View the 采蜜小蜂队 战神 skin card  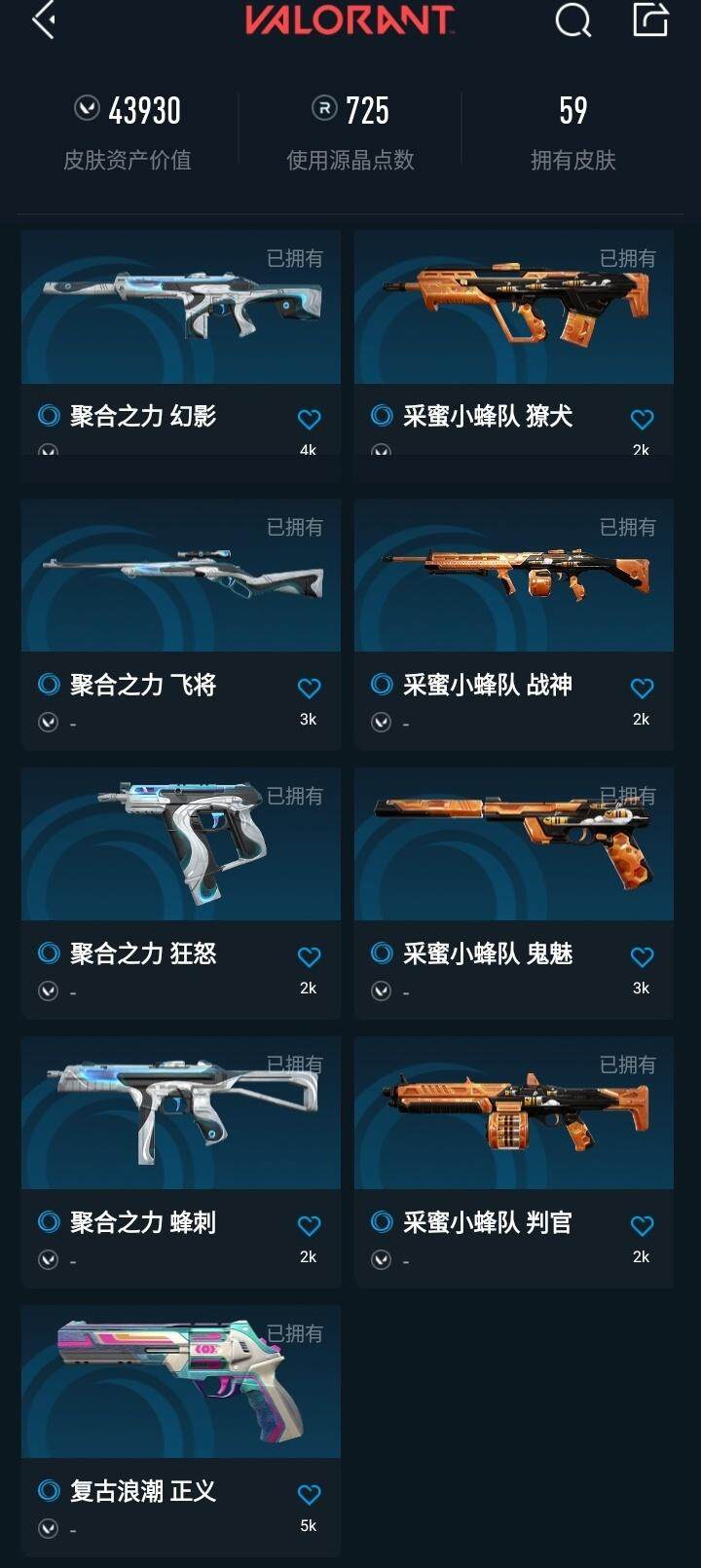coord(514,577)
